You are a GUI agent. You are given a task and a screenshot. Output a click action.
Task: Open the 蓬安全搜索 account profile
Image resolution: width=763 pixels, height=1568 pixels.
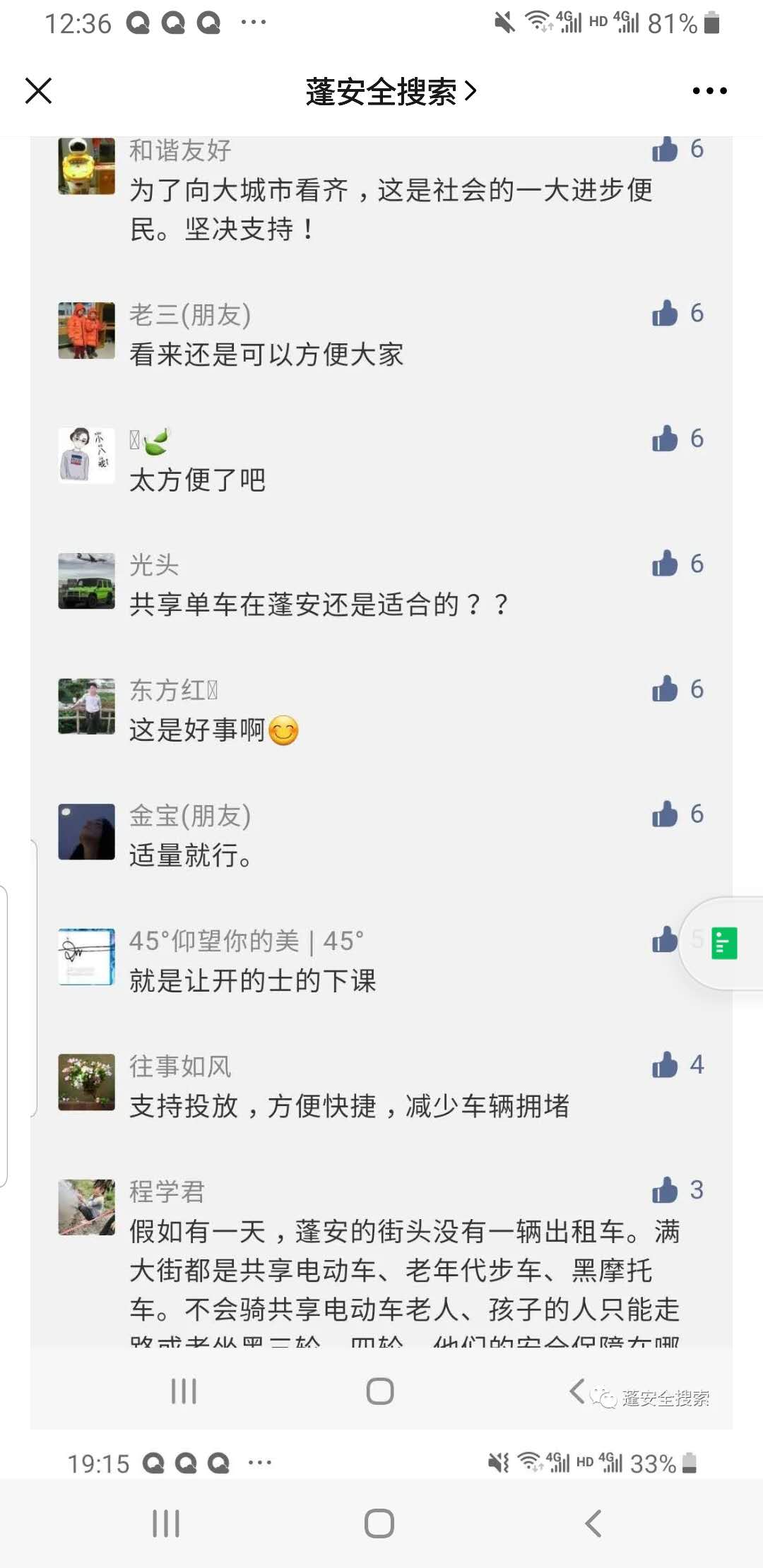[391, 92]
